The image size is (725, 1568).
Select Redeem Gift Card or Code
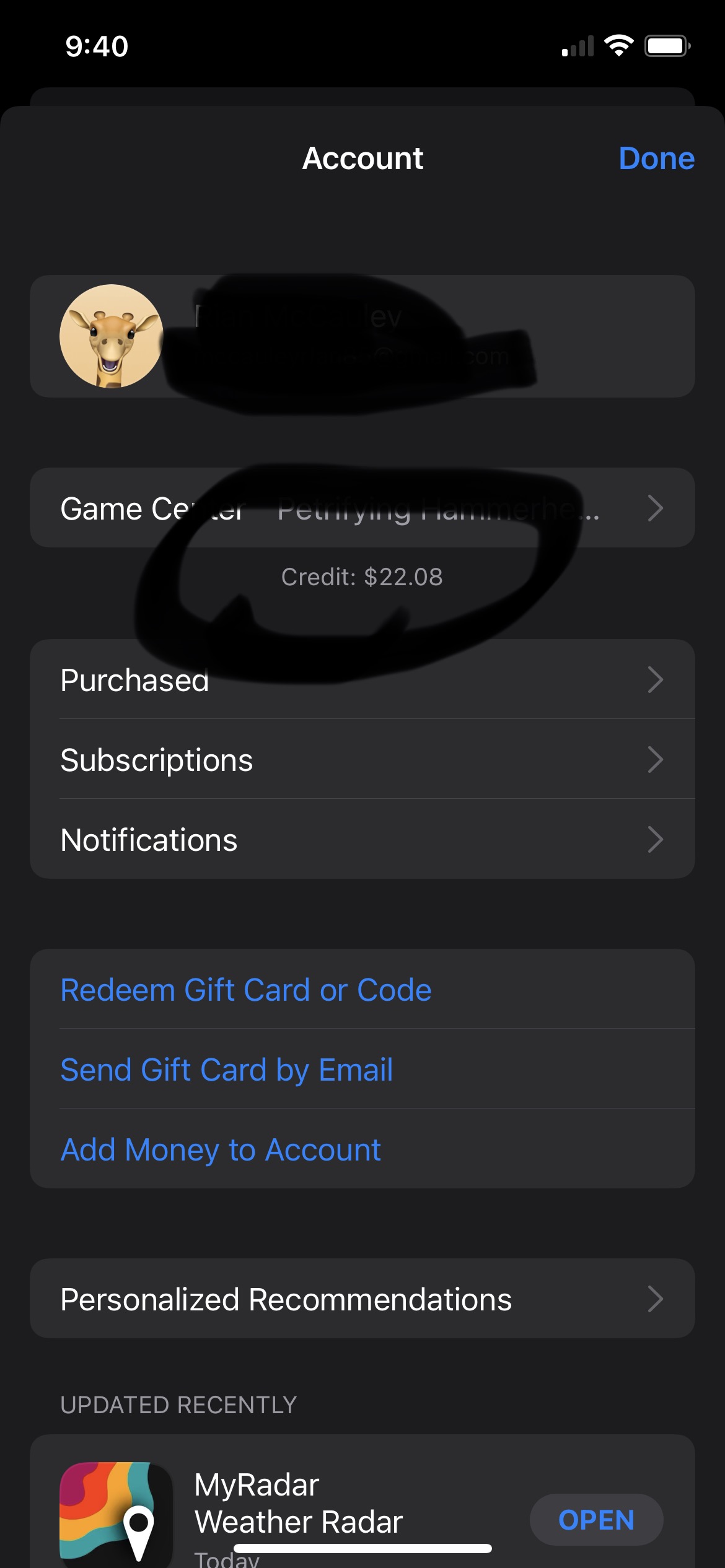246,989
